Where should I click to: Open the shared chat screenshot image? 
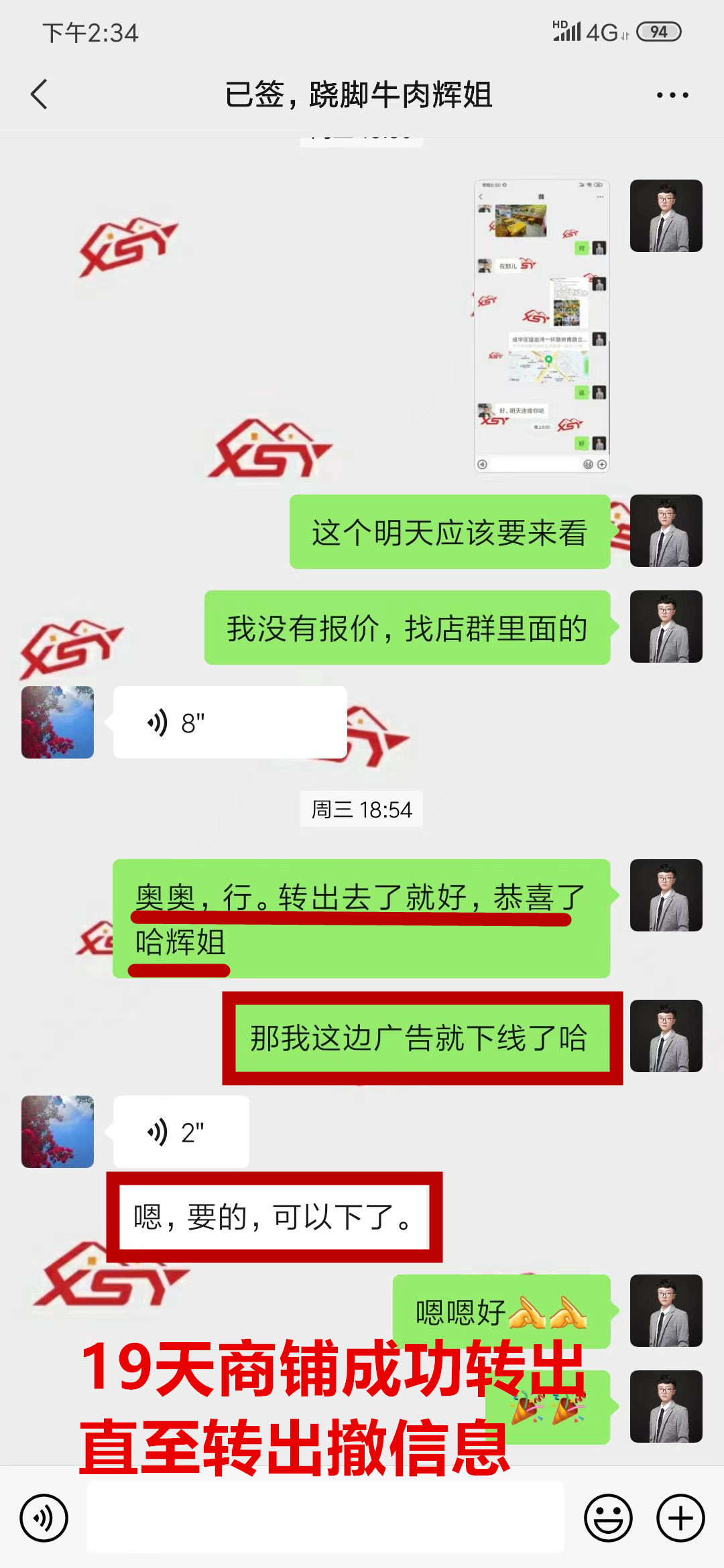542,326
